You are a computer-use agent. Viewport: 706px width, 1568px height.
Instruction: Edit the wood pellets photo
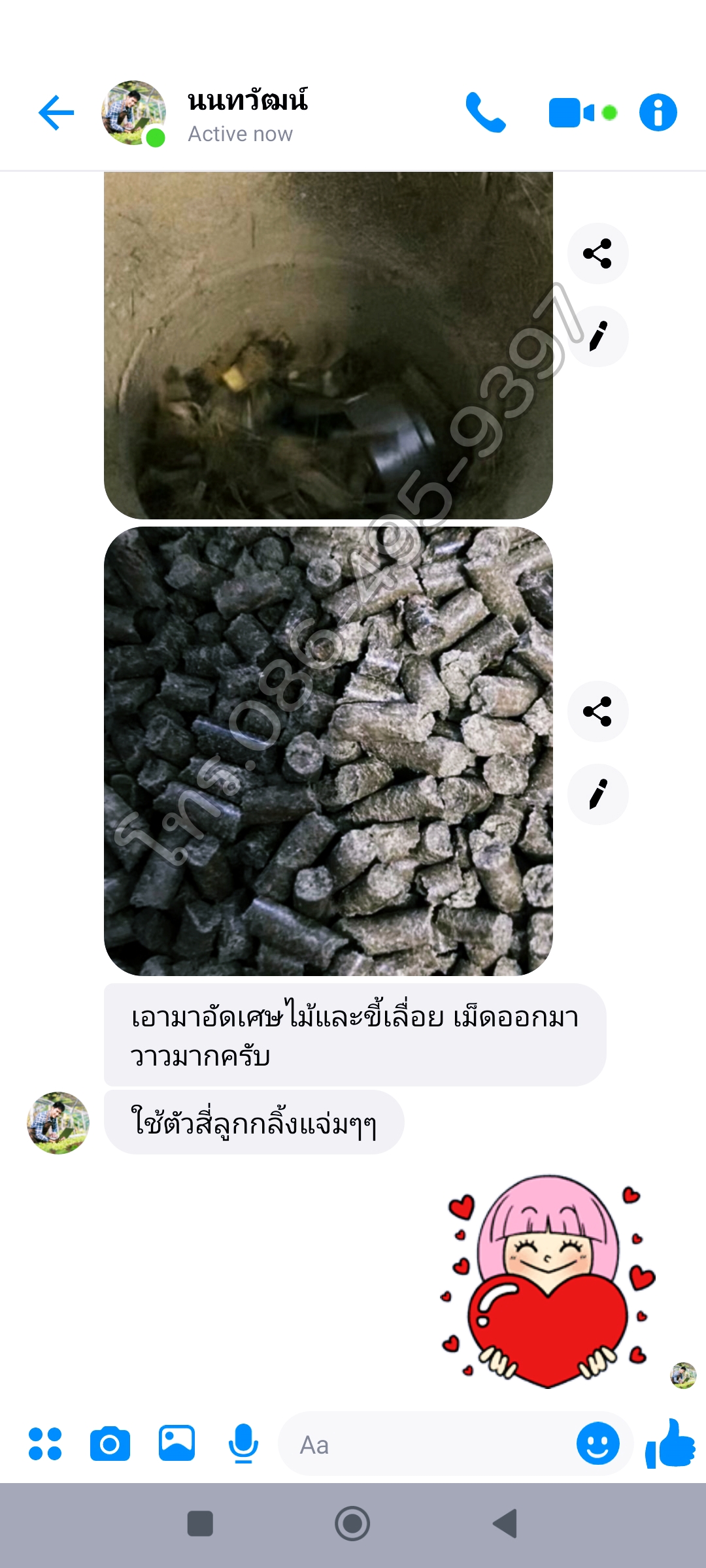597,794
